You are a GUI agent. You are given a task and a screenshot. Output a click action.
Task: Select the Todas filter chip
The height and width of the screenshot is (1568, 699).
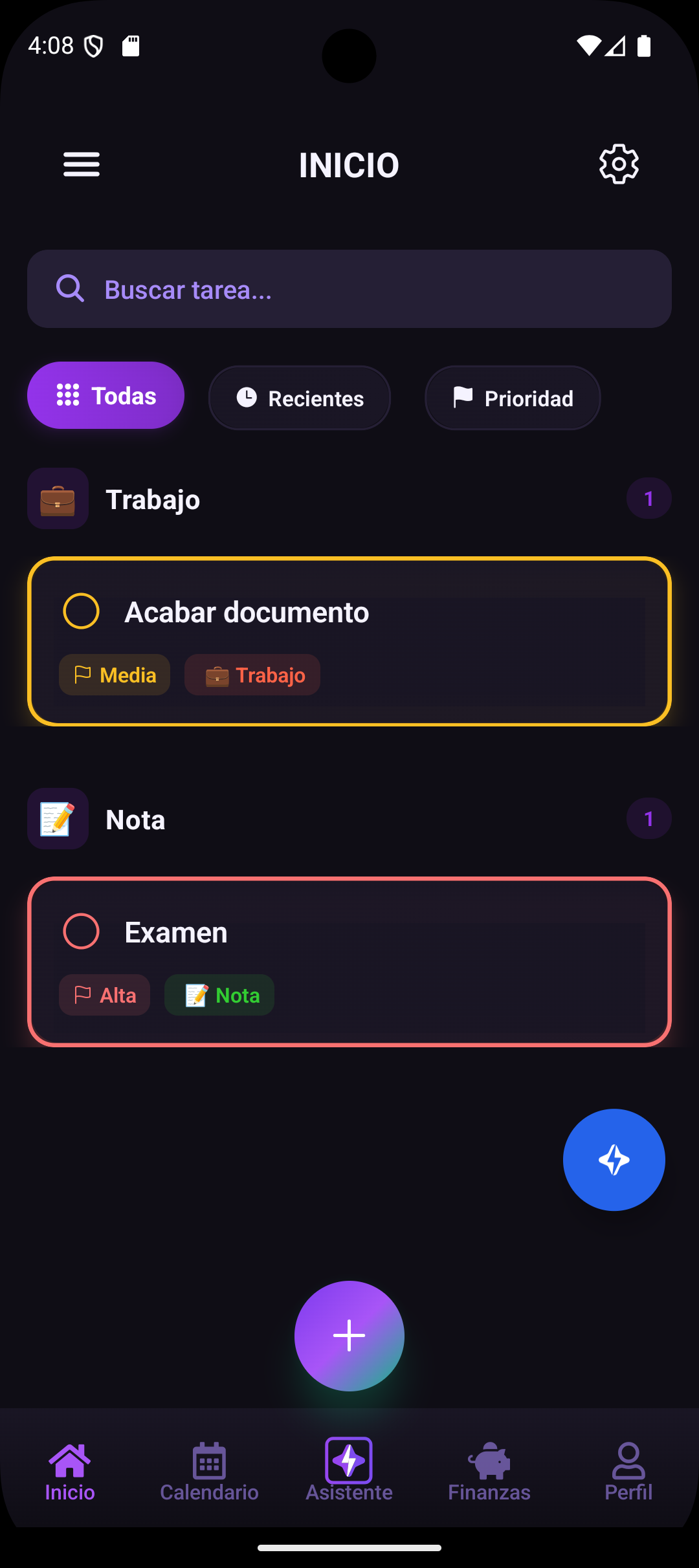105,395
